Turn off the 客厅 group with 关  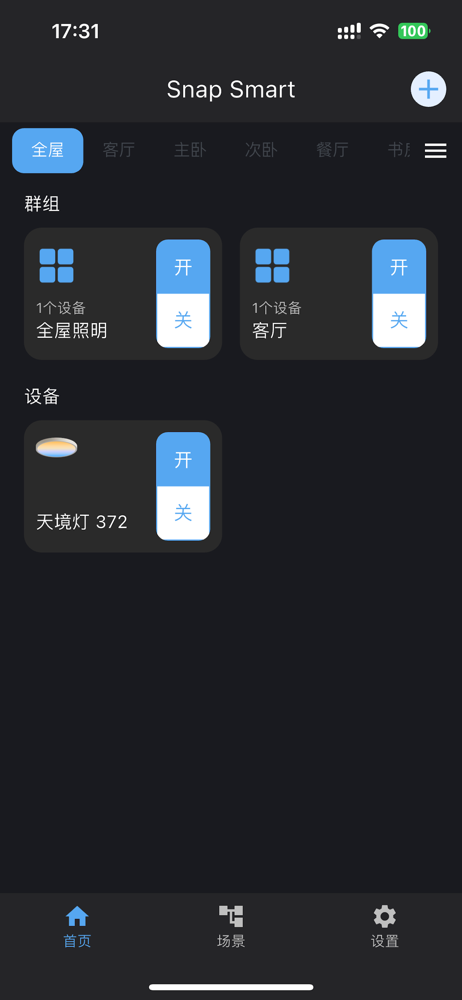tap(399, 321)
